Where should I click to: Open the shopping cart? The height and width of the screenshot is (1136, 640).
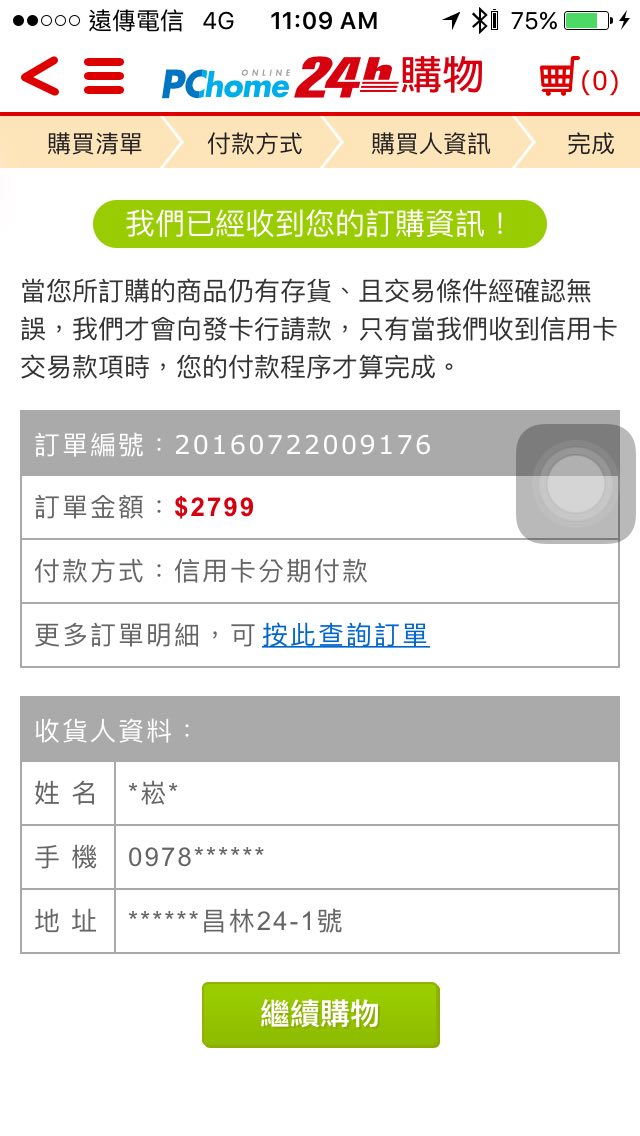pos(578,79)
